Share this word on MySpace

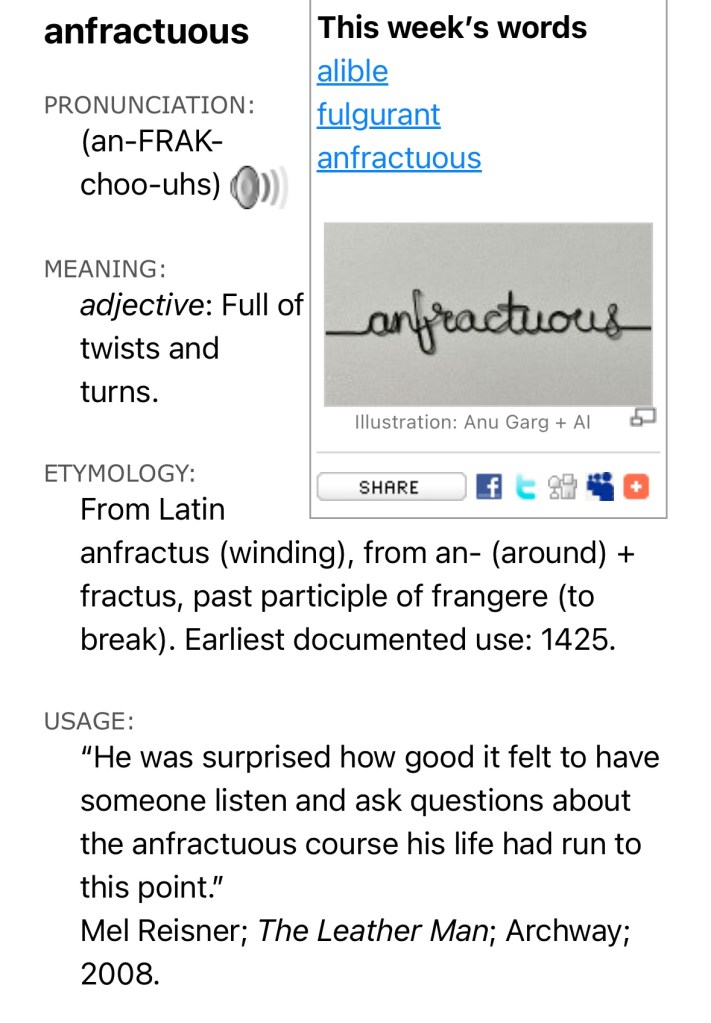[x=600, y=487]
